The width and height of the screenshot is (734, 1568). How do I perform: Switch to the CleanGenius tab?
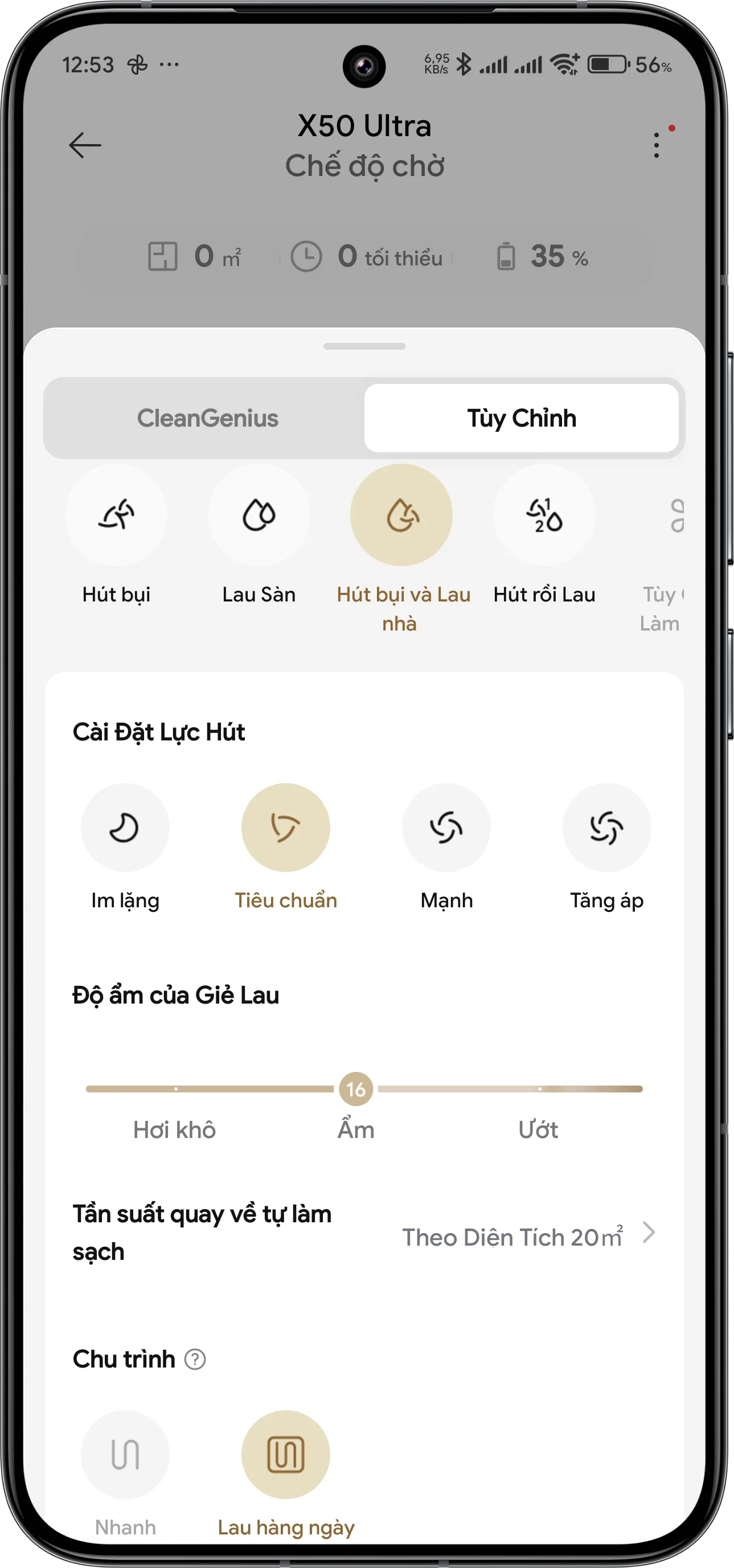(207, 418)
